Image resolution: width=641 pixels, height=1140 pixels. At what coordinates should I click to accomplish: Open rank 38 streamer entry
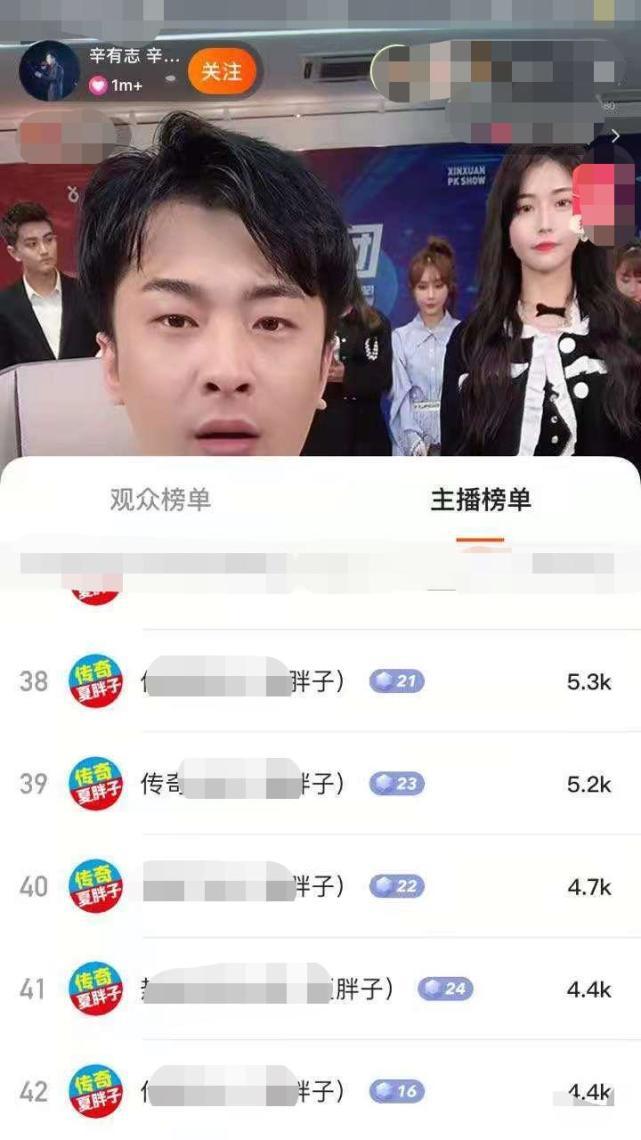pos(320,682)
